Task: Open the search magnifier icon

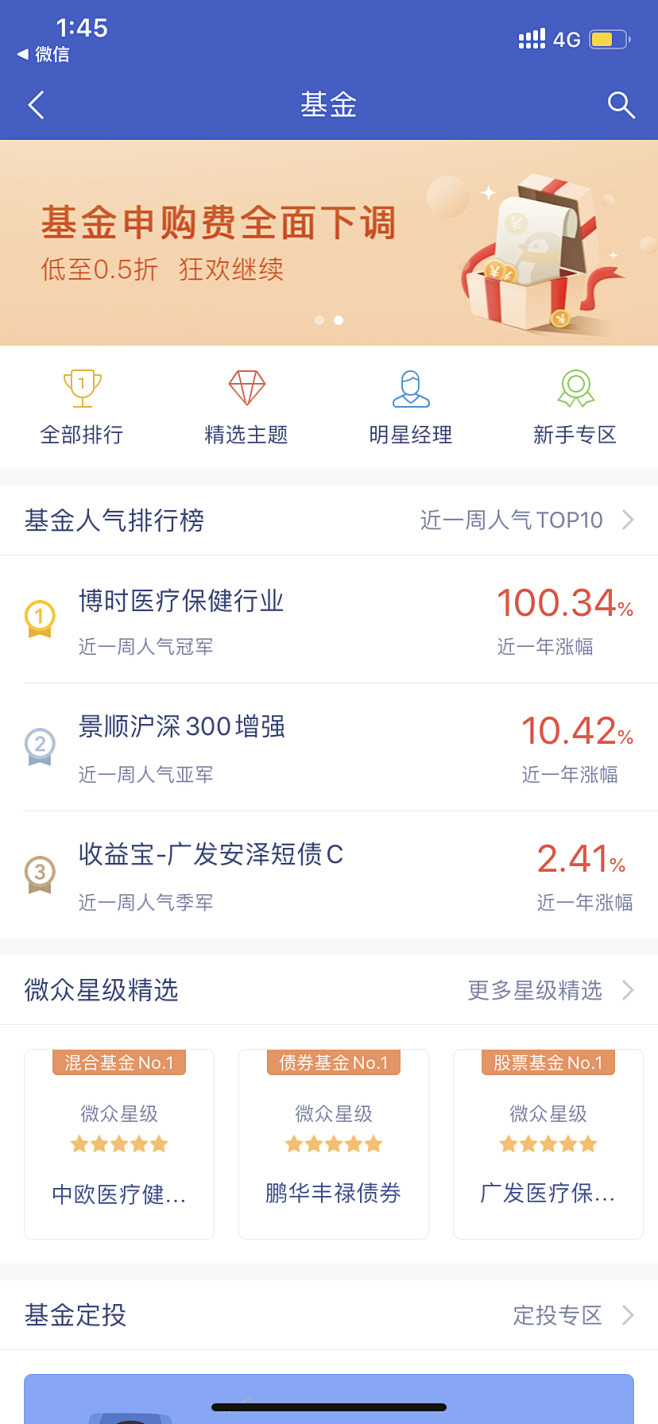Action: click(x=621, y=105)
